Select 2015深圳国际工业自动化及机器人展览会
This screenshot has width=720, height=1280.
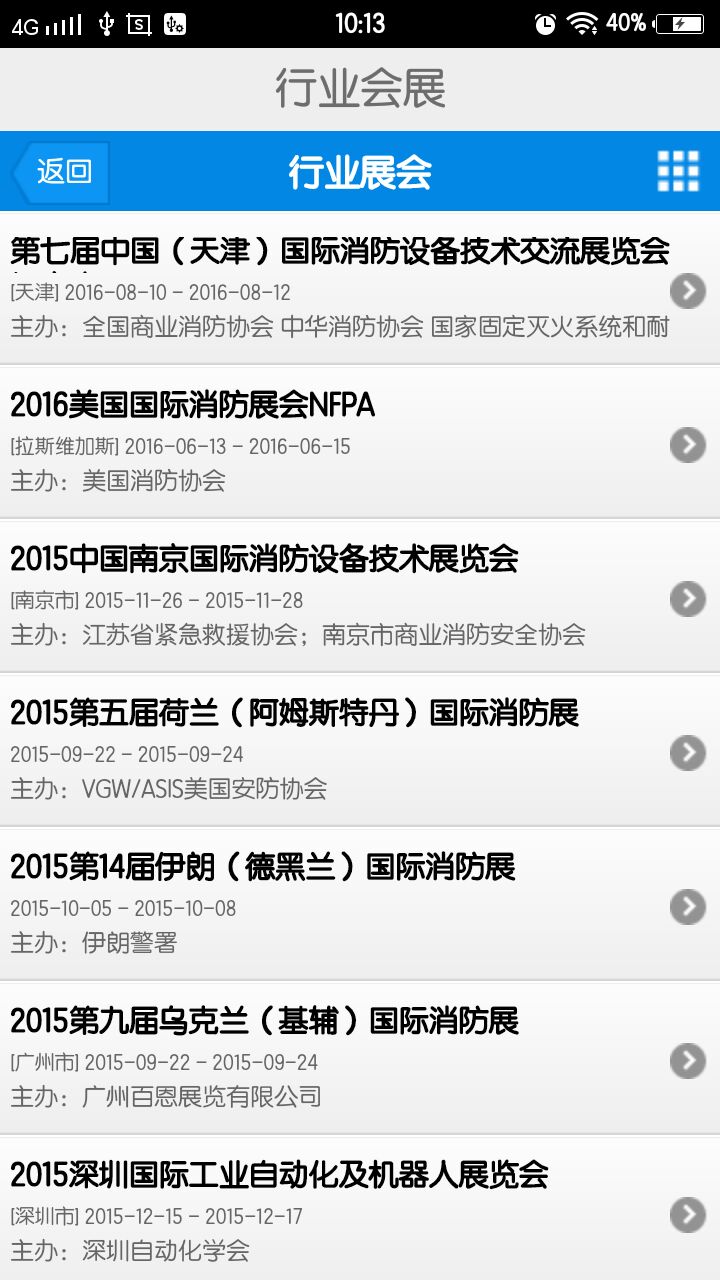340,1210
